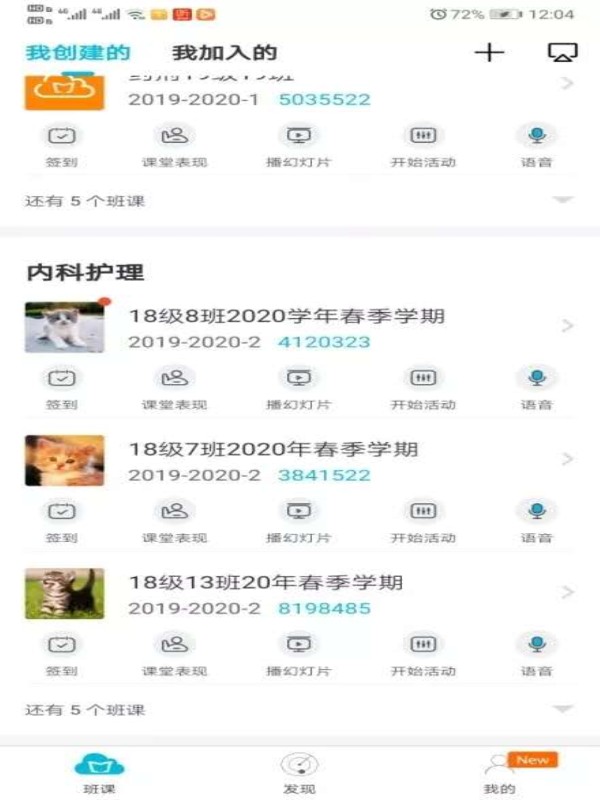Viewport: 600px width, 800px height.
Task: Switch to the 我加入的 tab
Action: point(224,53)
